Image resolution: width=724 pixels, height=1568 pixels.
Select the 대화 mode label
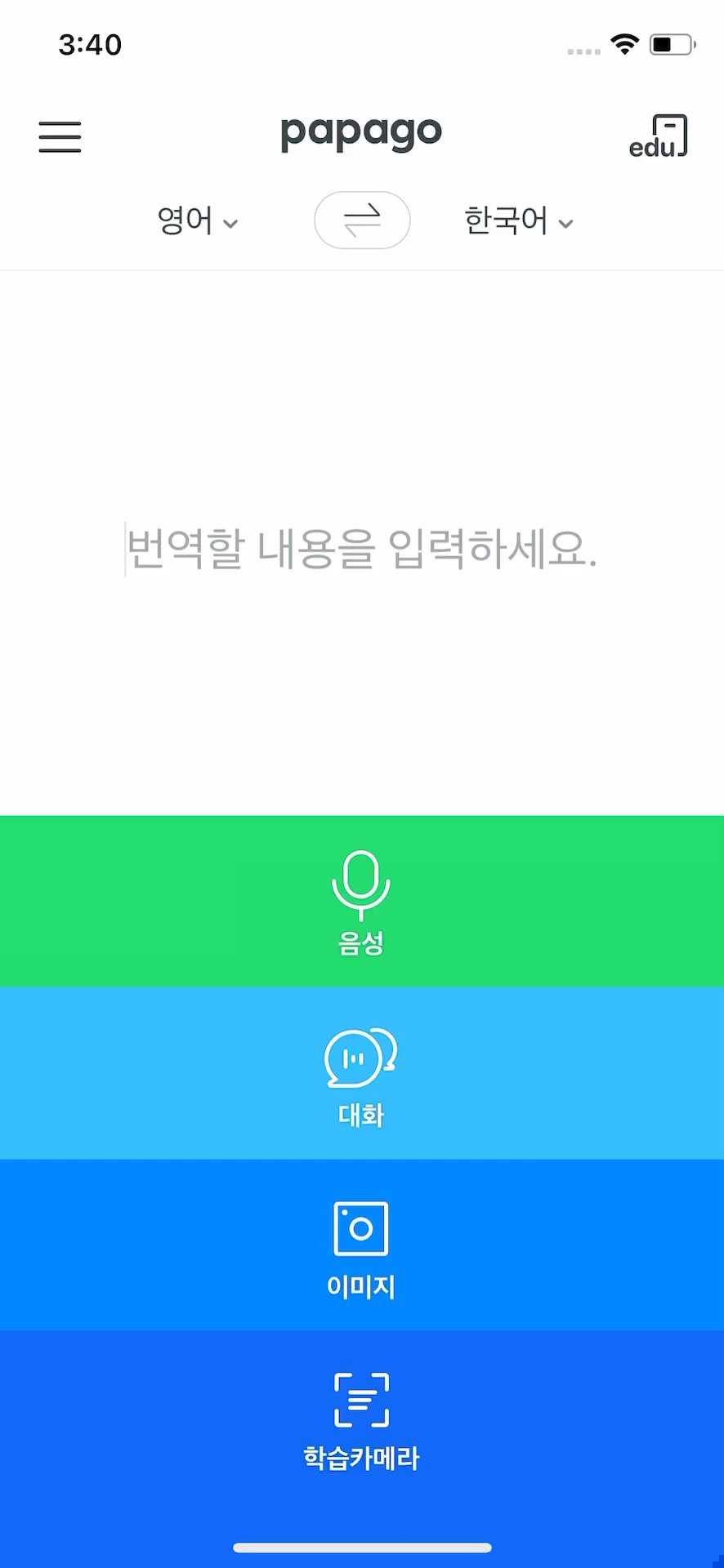pos(360,1112)
